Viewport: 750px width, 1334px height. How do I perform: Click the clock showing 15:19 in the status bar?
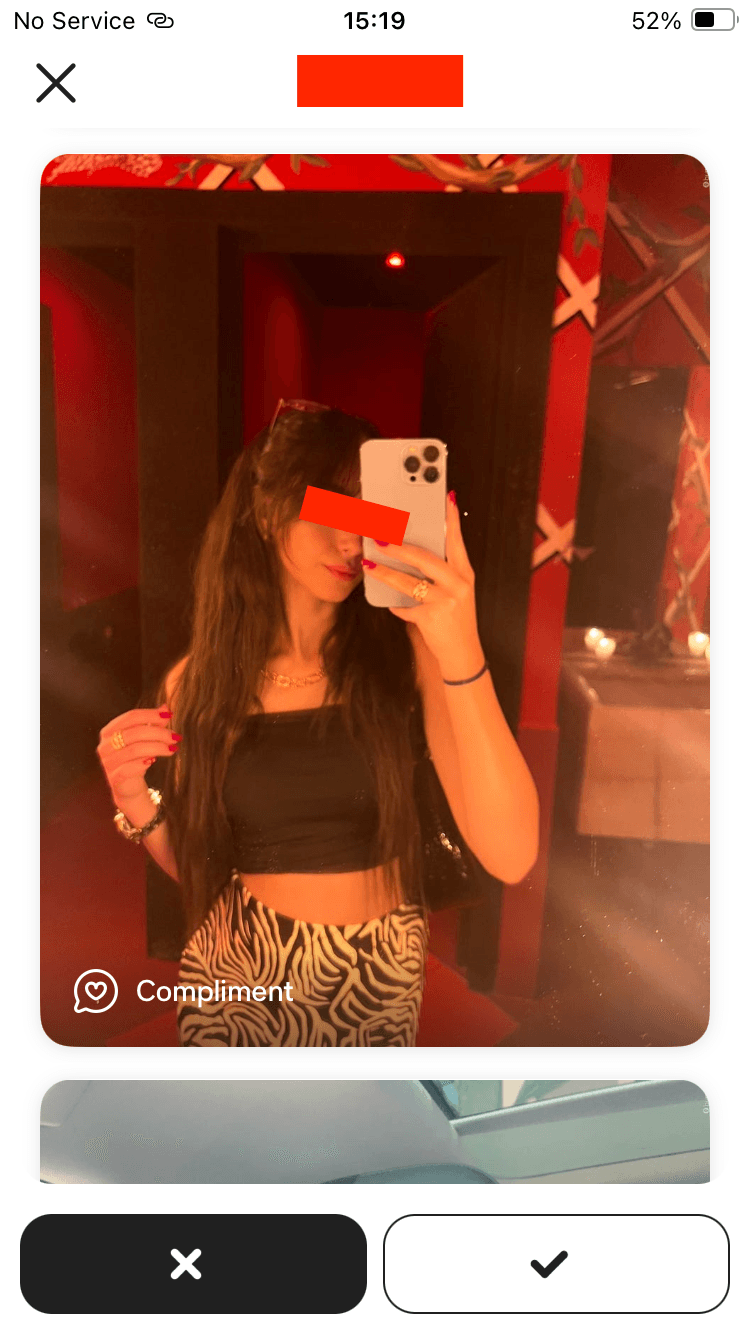(x=374, y=20)
